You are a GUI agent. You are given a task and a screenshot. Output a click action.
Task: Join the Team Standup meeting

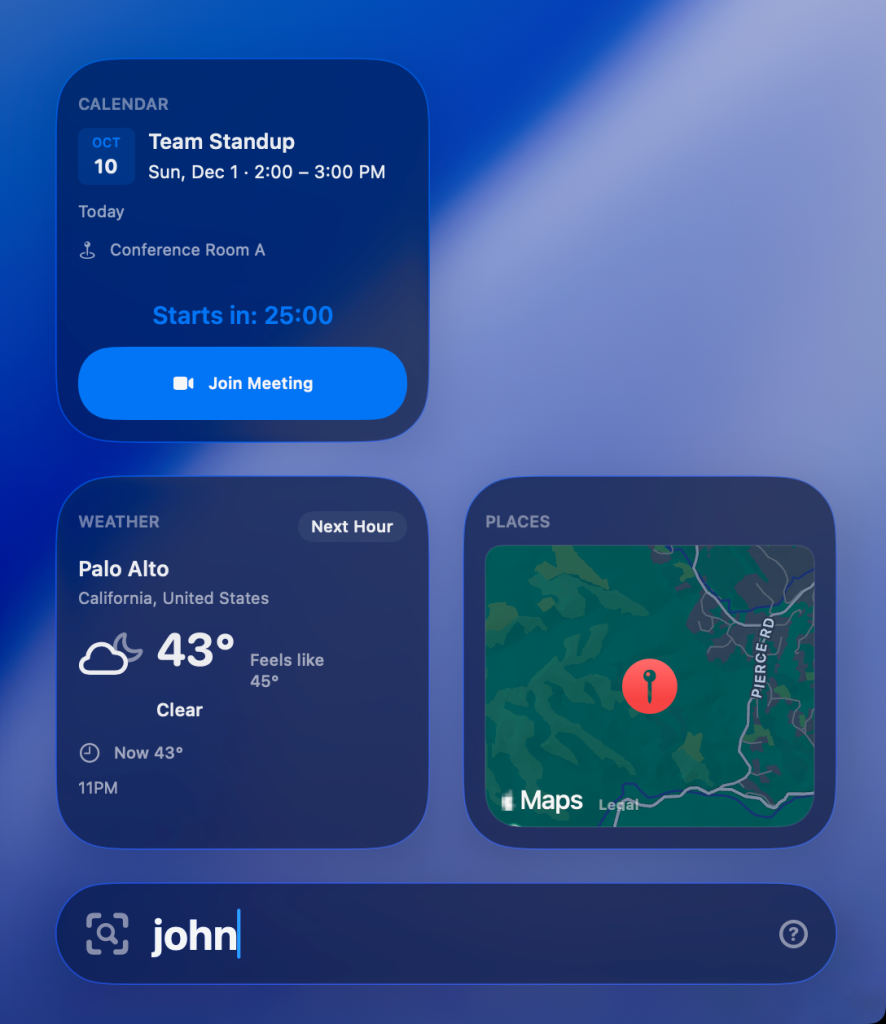242,384
